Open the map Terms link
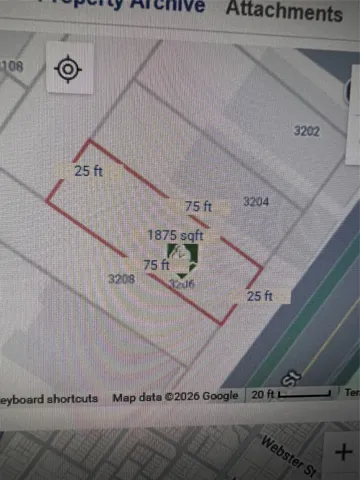360x480 pixels. (x=352, y=392)
